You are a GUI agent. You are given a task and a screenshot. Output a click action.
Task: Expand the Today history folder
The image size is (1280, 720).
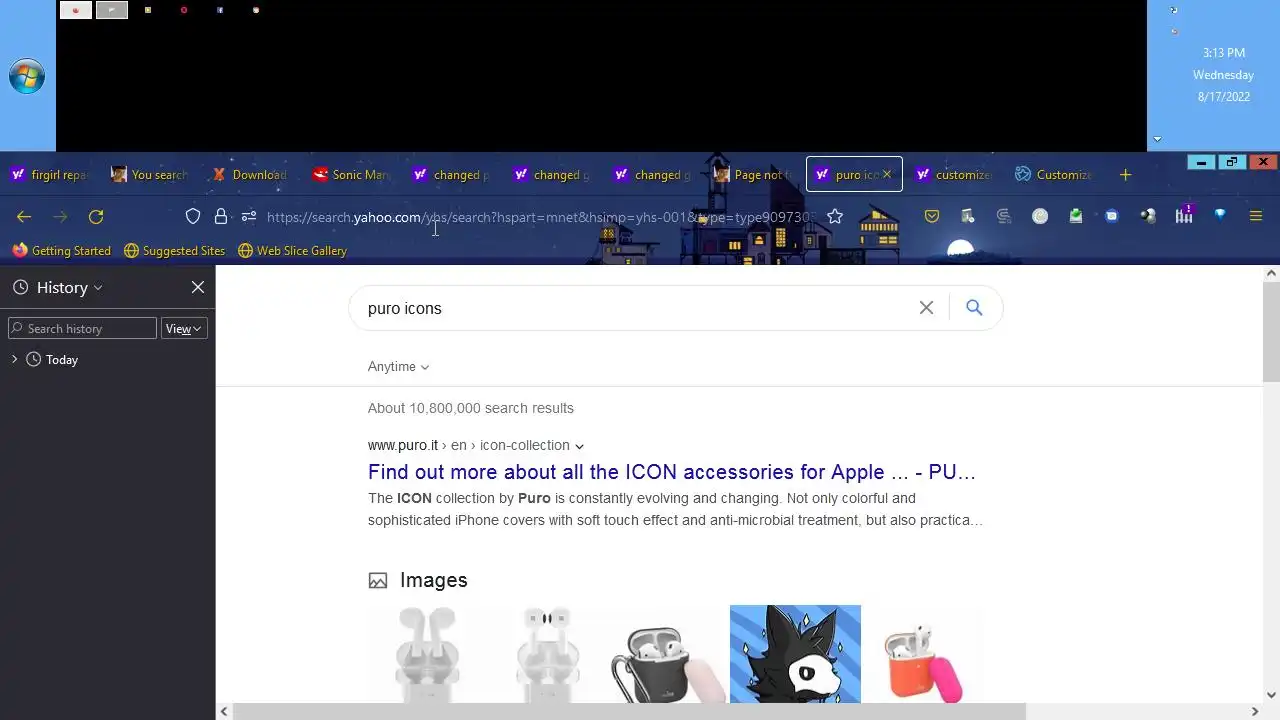[x=14, y=359]
